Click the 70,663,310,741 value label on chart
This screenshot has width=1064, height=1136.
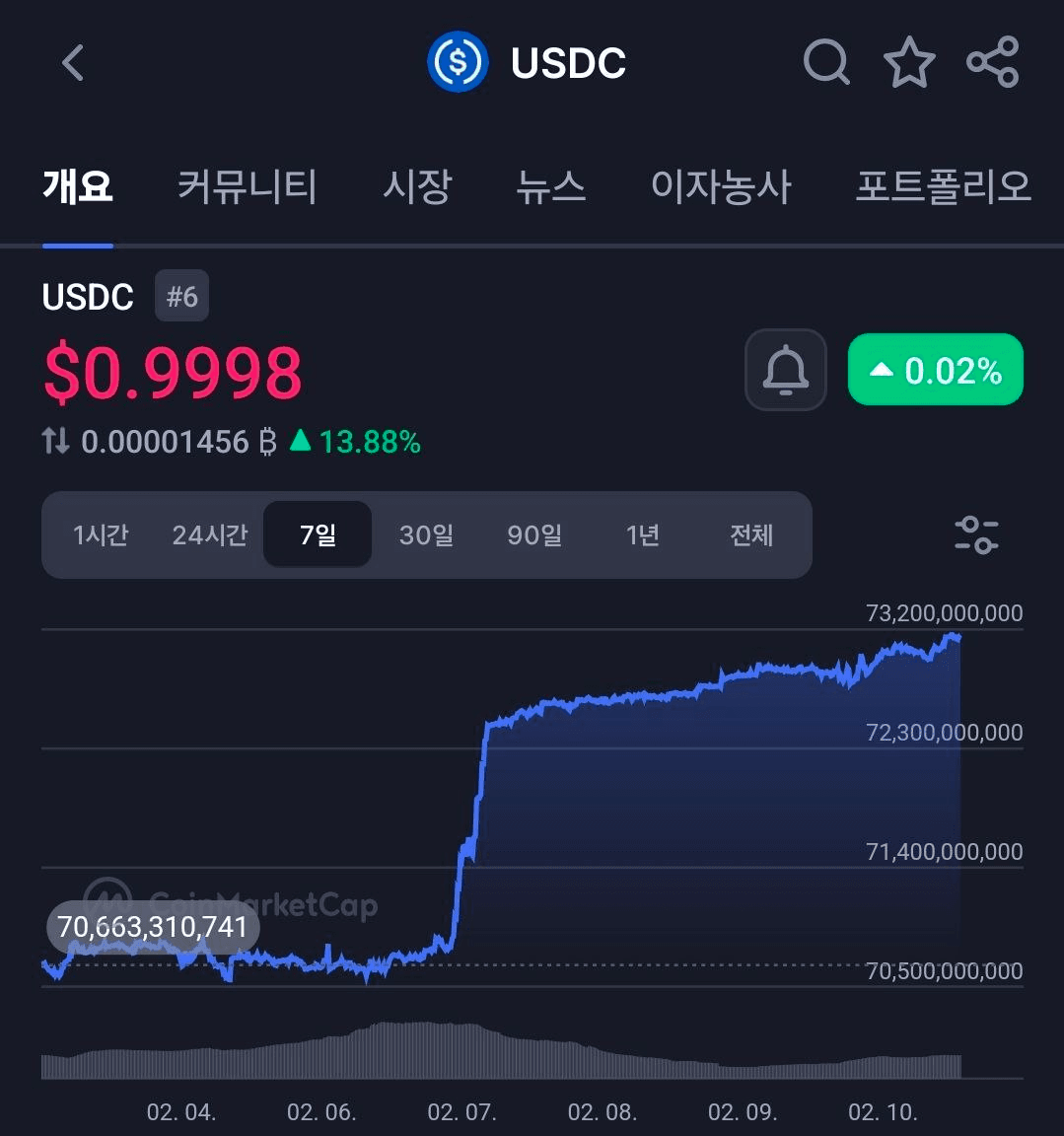point(153,927)
